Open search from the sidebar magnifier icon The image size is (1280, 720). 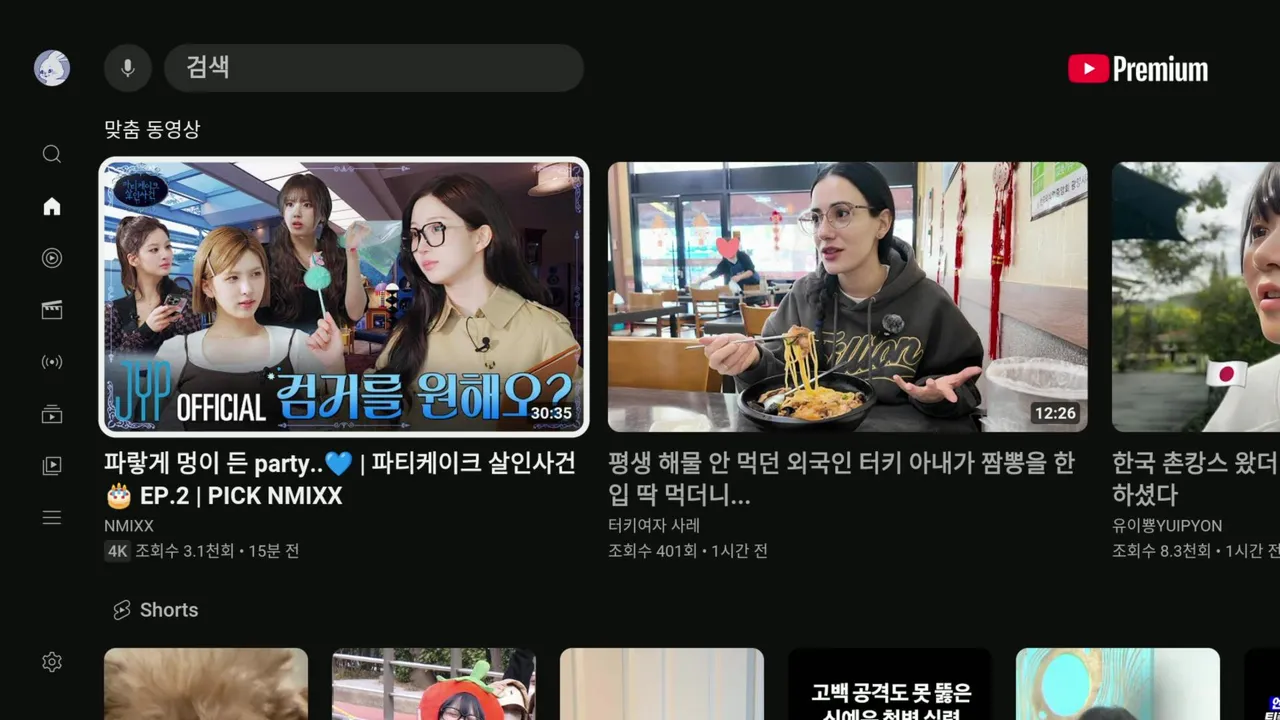point(52,154)
